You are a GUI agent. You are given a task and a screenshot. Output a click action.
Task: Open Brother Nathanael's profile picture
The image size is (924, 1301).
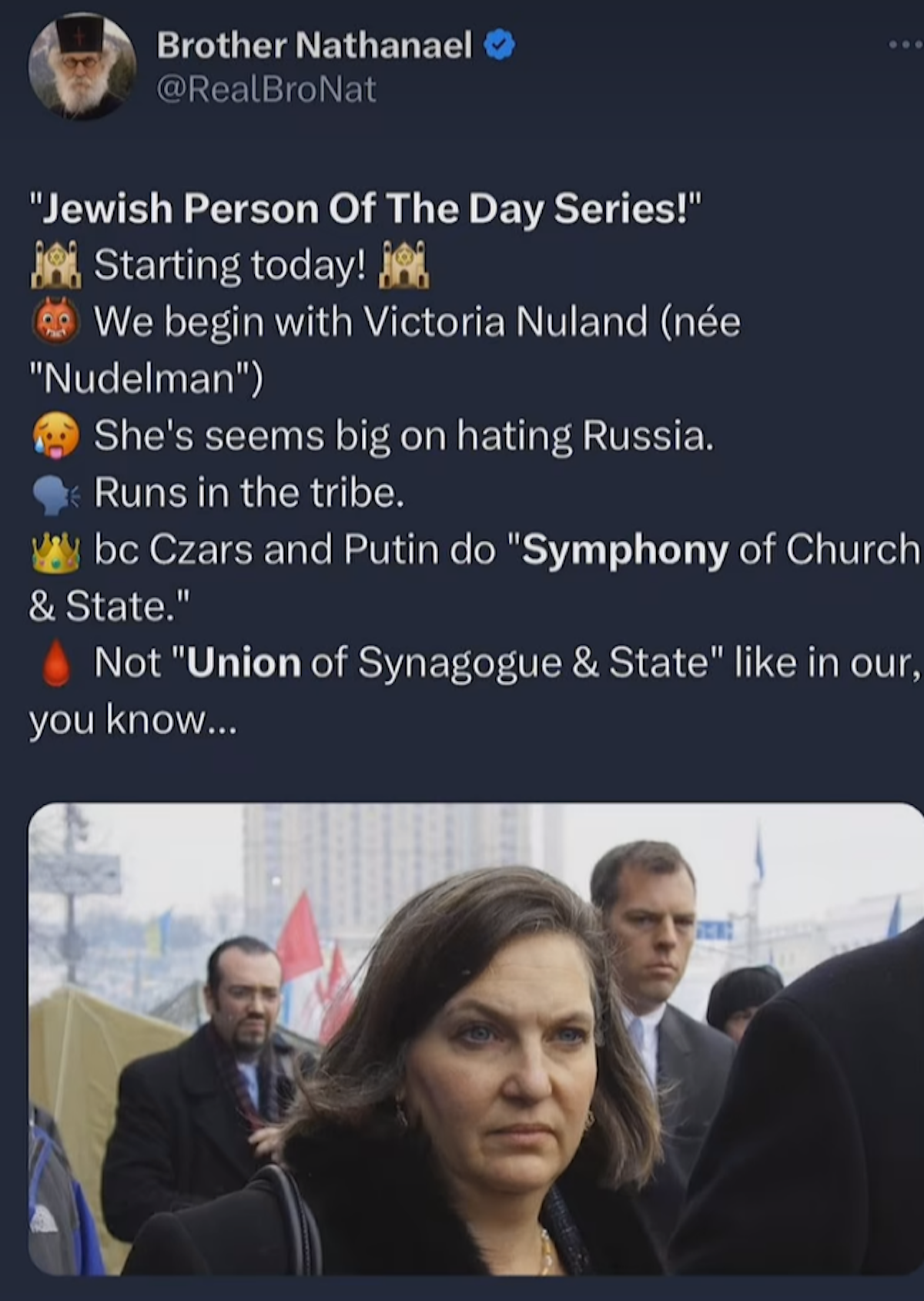[x=82, y=67]
